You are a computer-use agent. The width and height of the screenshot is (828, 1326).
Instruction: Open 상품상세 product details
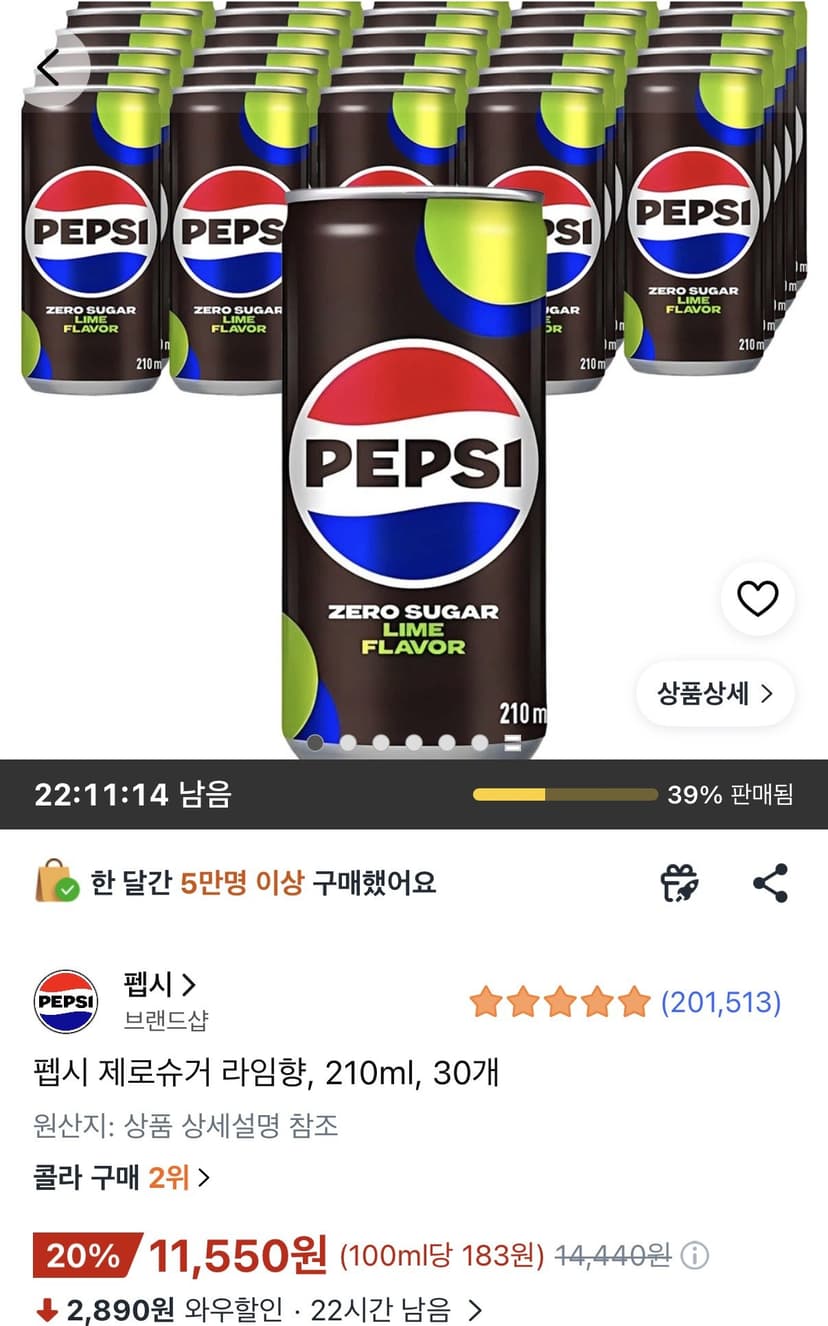[x=715, y=693]
